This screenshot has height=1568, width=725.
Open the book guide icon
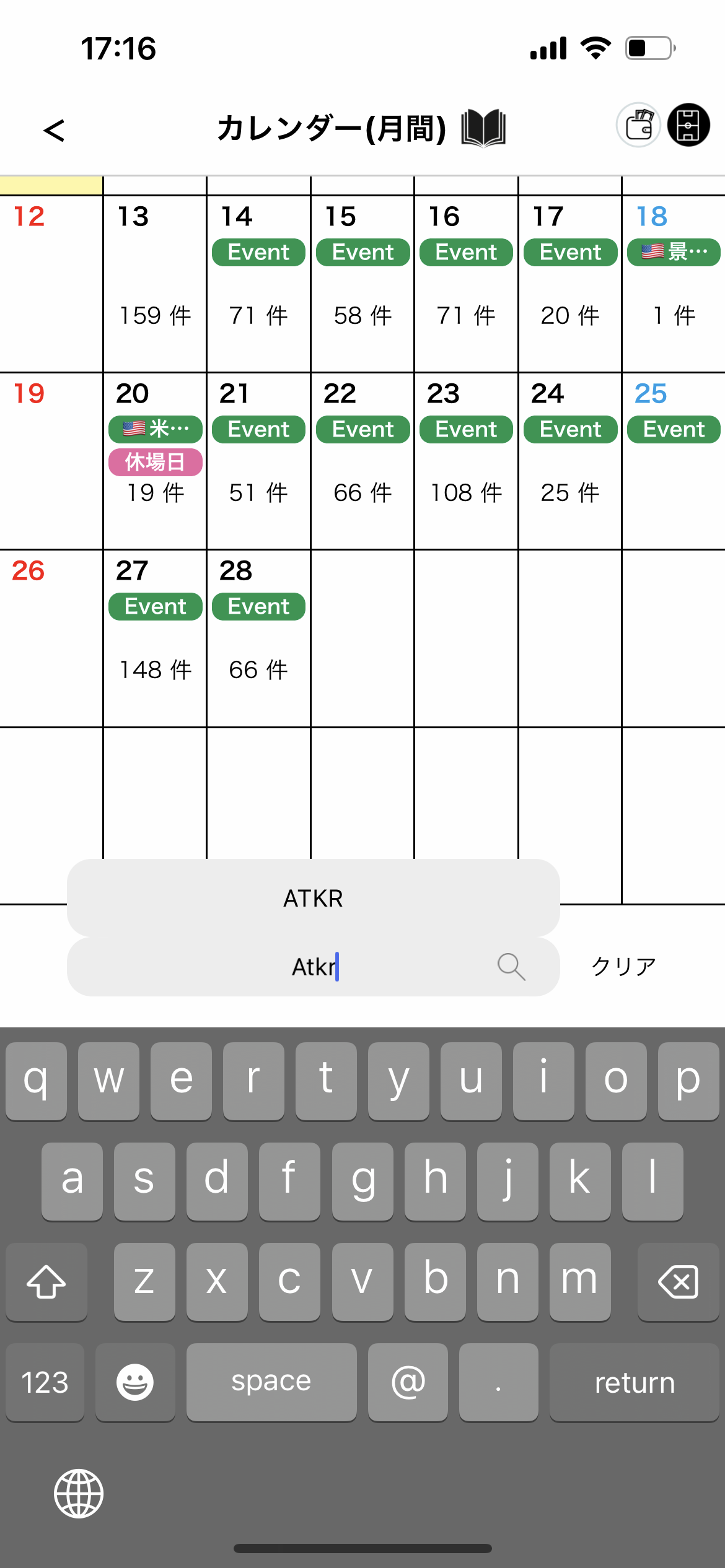coord(483,128)
